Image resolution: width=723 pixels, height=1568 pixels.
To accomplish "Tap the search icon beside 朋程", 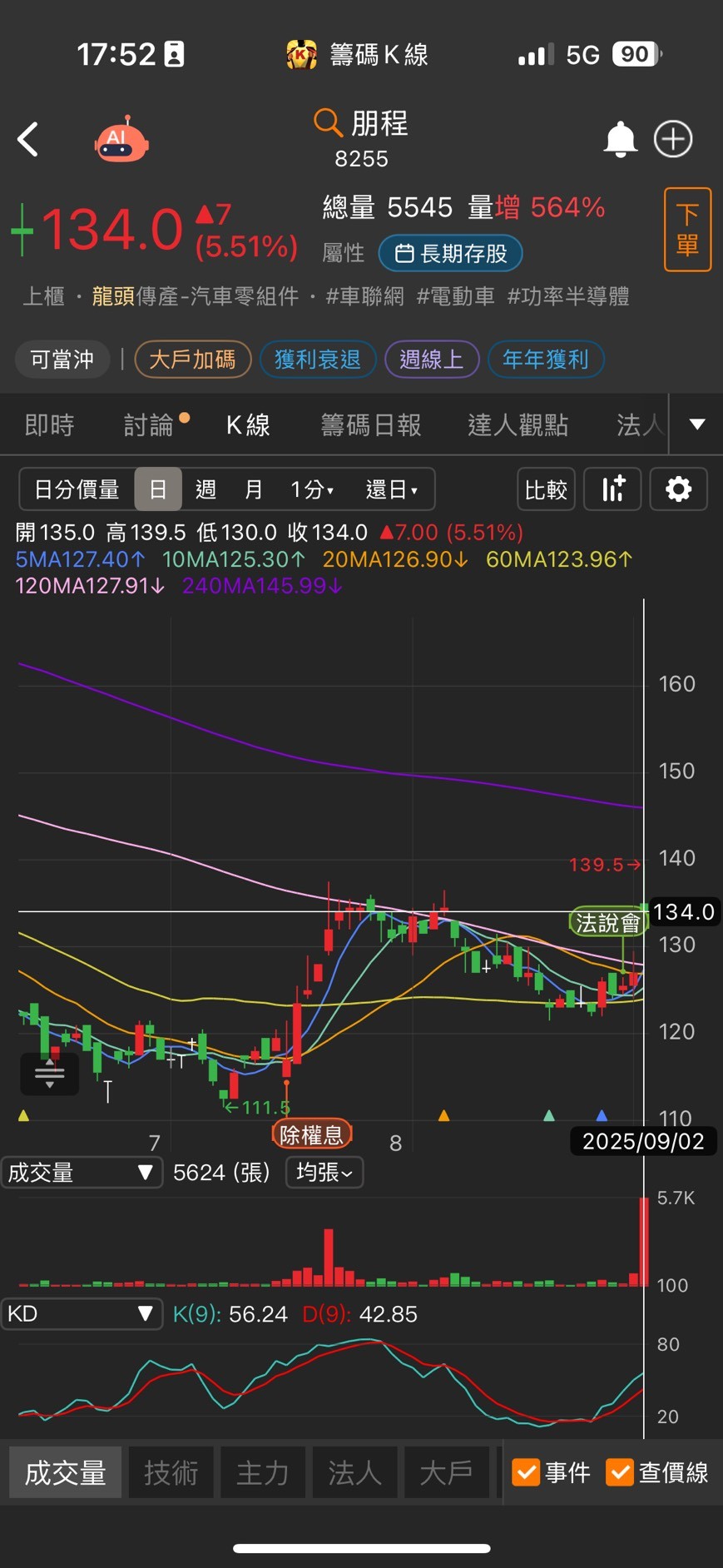I will click(x=327, y=122).
